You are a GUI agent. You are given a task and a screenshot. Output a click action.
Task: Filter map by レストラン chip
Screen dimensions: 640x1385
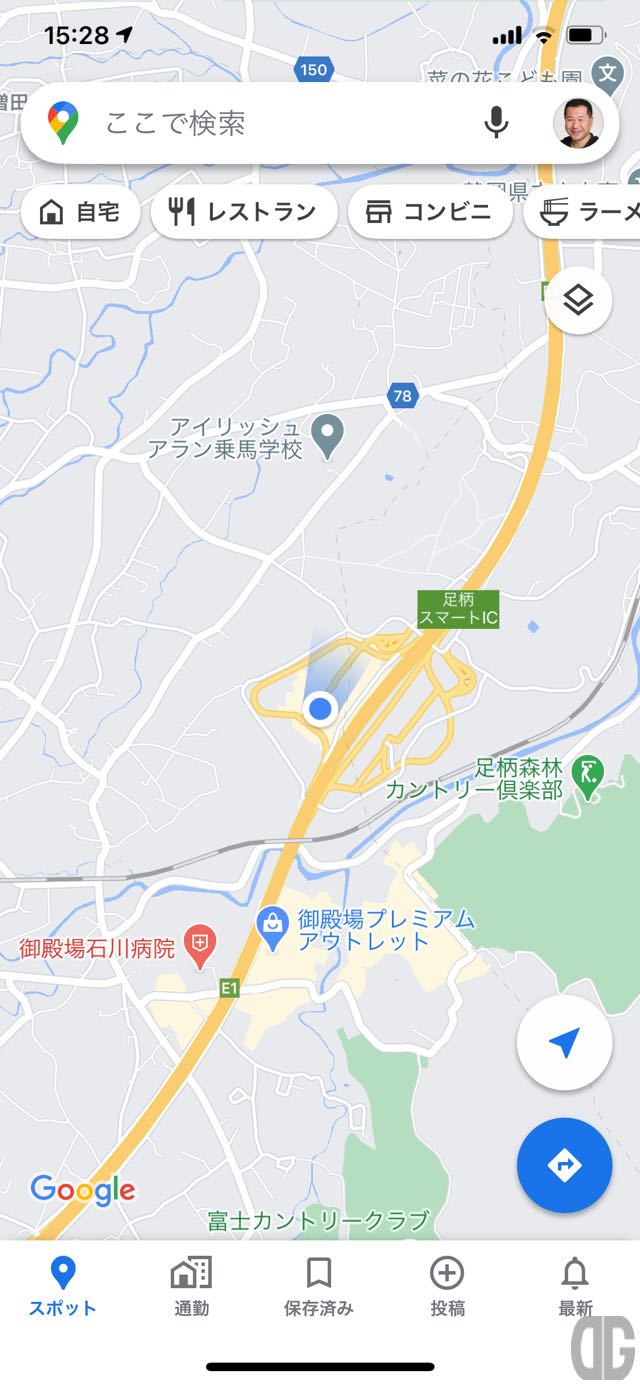(243, 212)
